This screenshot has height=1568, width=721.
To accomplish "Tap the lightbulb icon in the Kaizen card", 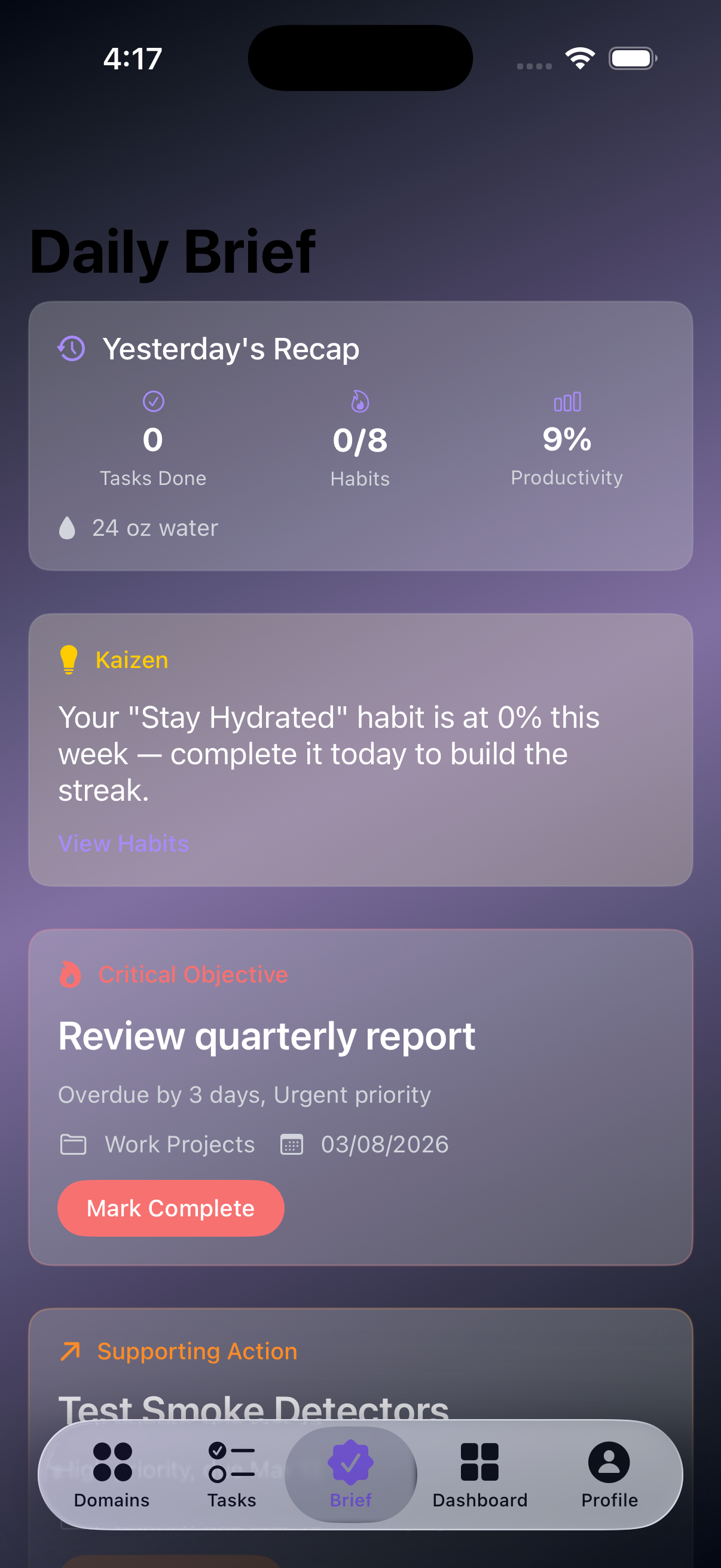I will (69, 659).
